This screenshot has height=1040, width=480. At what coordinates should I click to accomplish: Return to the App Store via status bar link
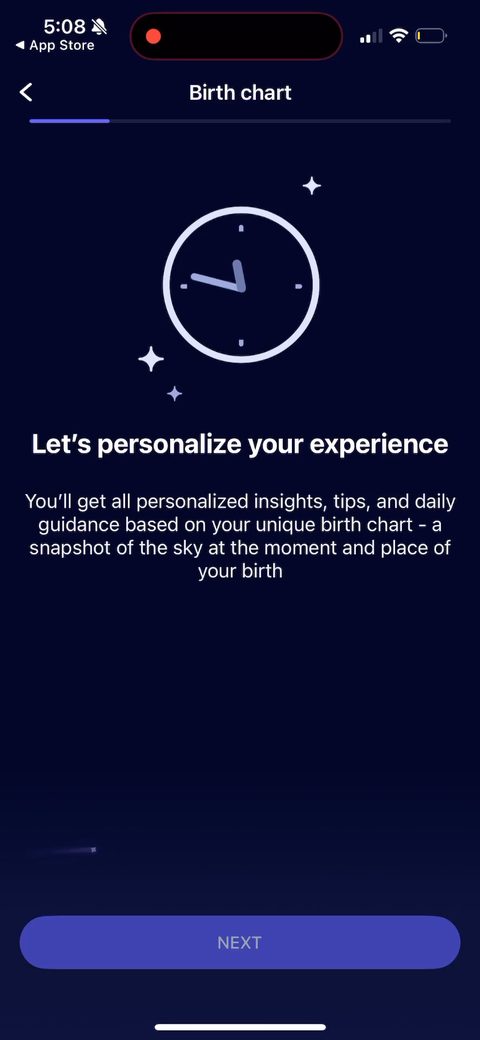pos(55,46)
